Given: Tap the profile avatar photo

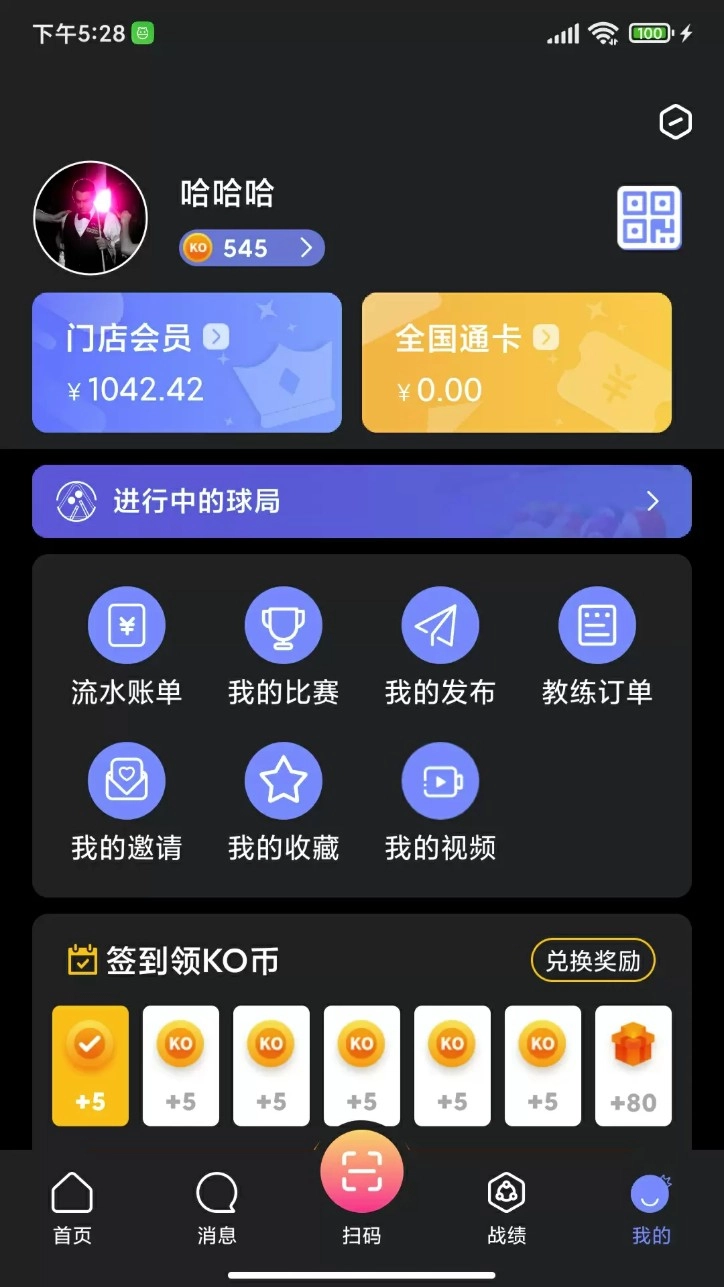Looking at the screenshot, I should (90, 216).
